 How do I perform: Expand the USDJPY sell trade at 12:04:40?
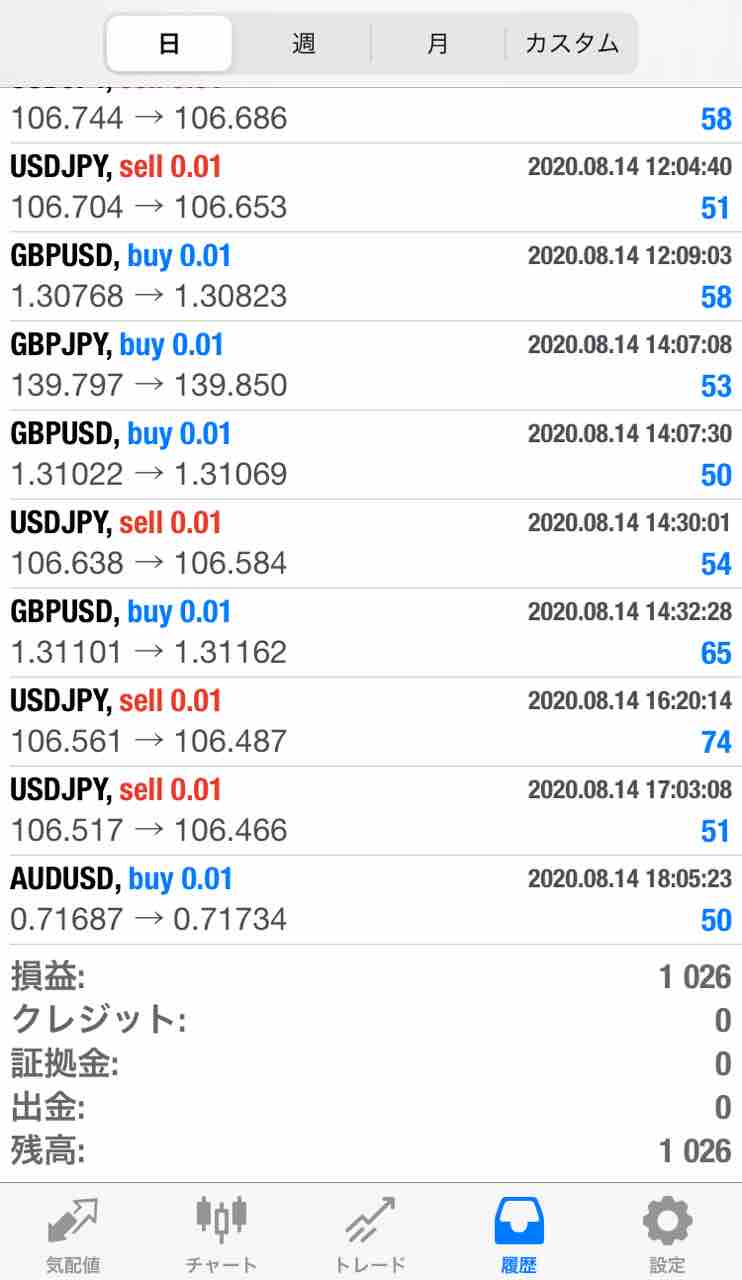point(370,187)
